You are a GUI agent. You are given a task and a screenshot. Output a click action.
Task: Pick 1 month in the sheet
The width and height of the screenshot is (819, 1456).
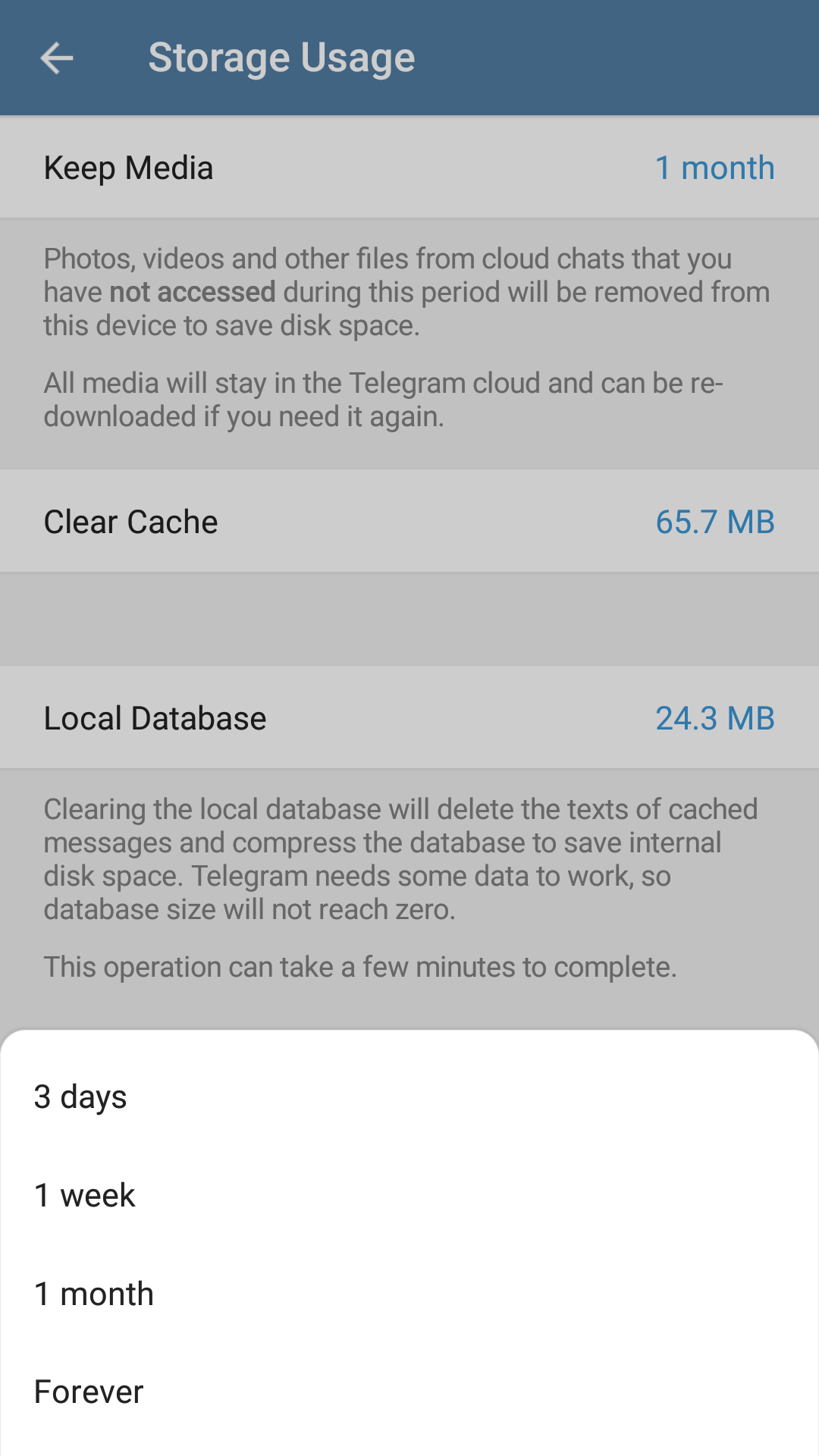click(x=409, y=1294)
